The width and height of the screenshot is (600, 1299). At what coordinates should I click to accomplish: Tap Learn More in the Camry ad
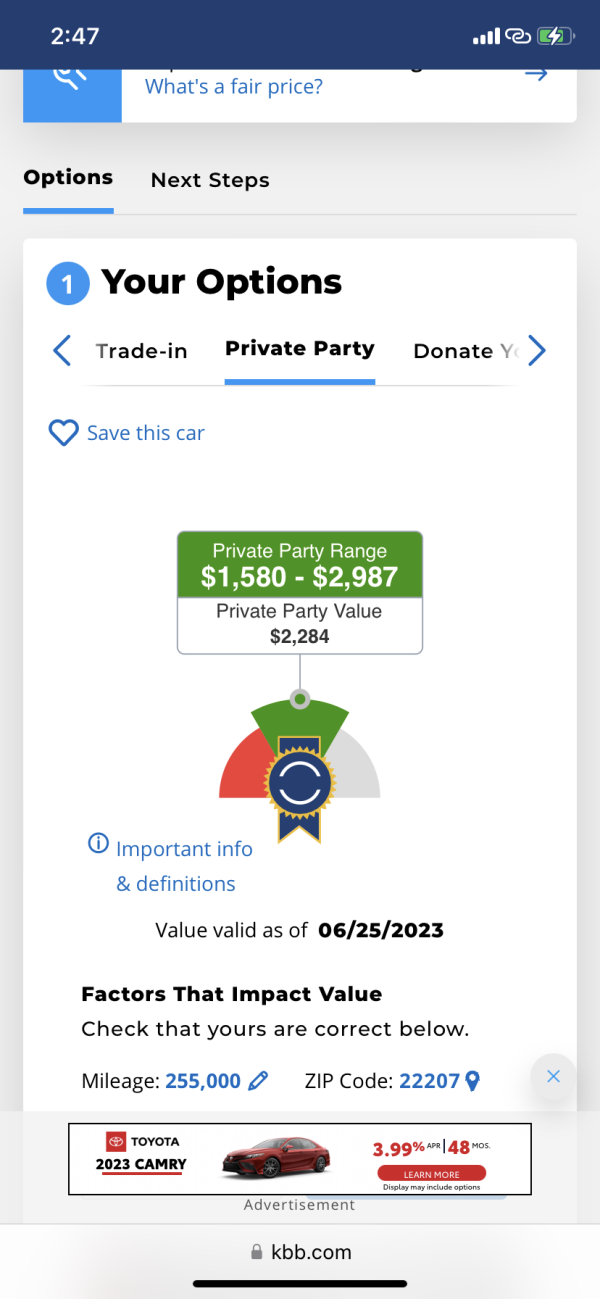[432, 1174]
